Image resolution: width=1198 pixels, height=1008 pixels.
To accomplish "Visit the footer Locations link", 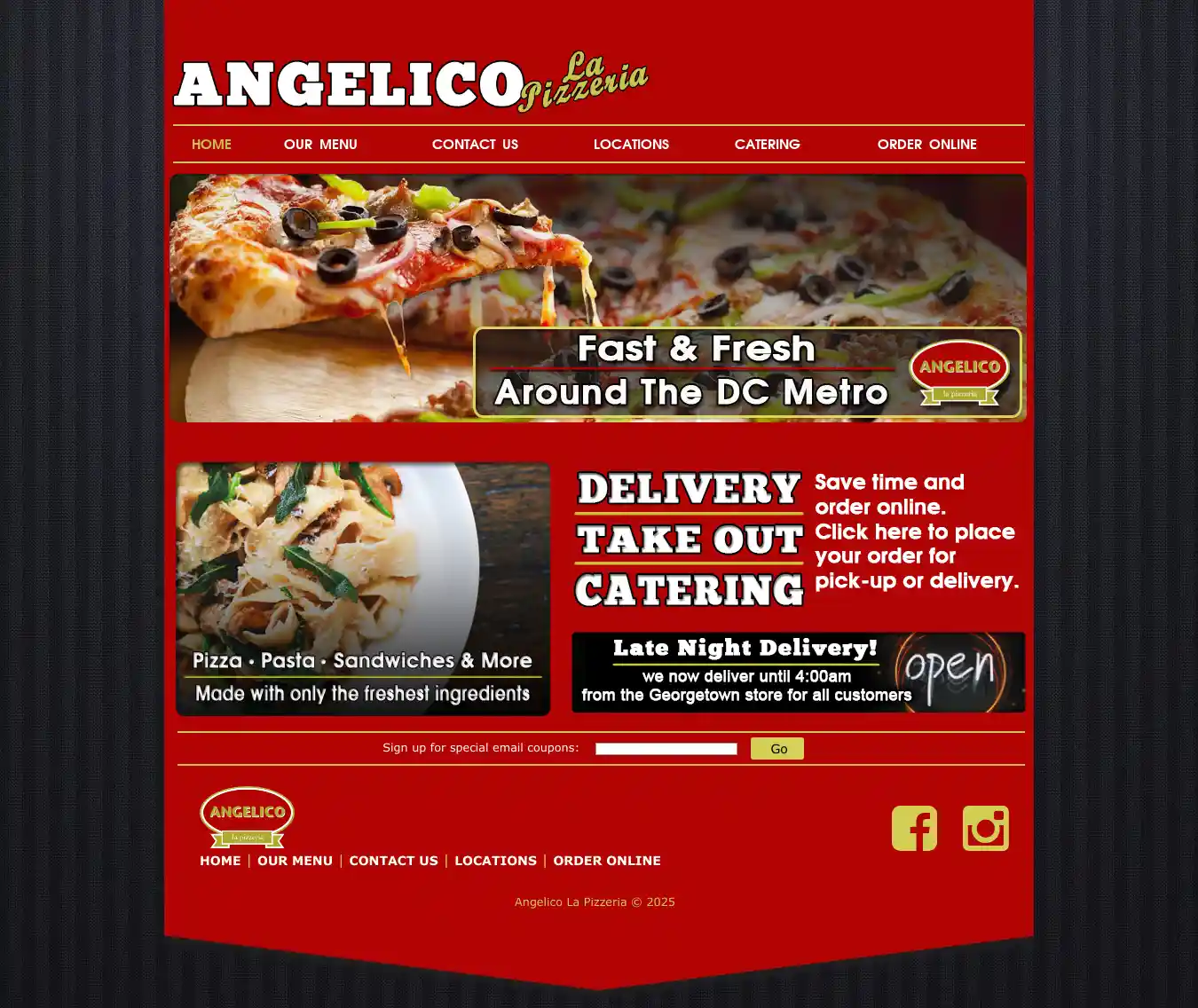I will [x=495, y=861].
